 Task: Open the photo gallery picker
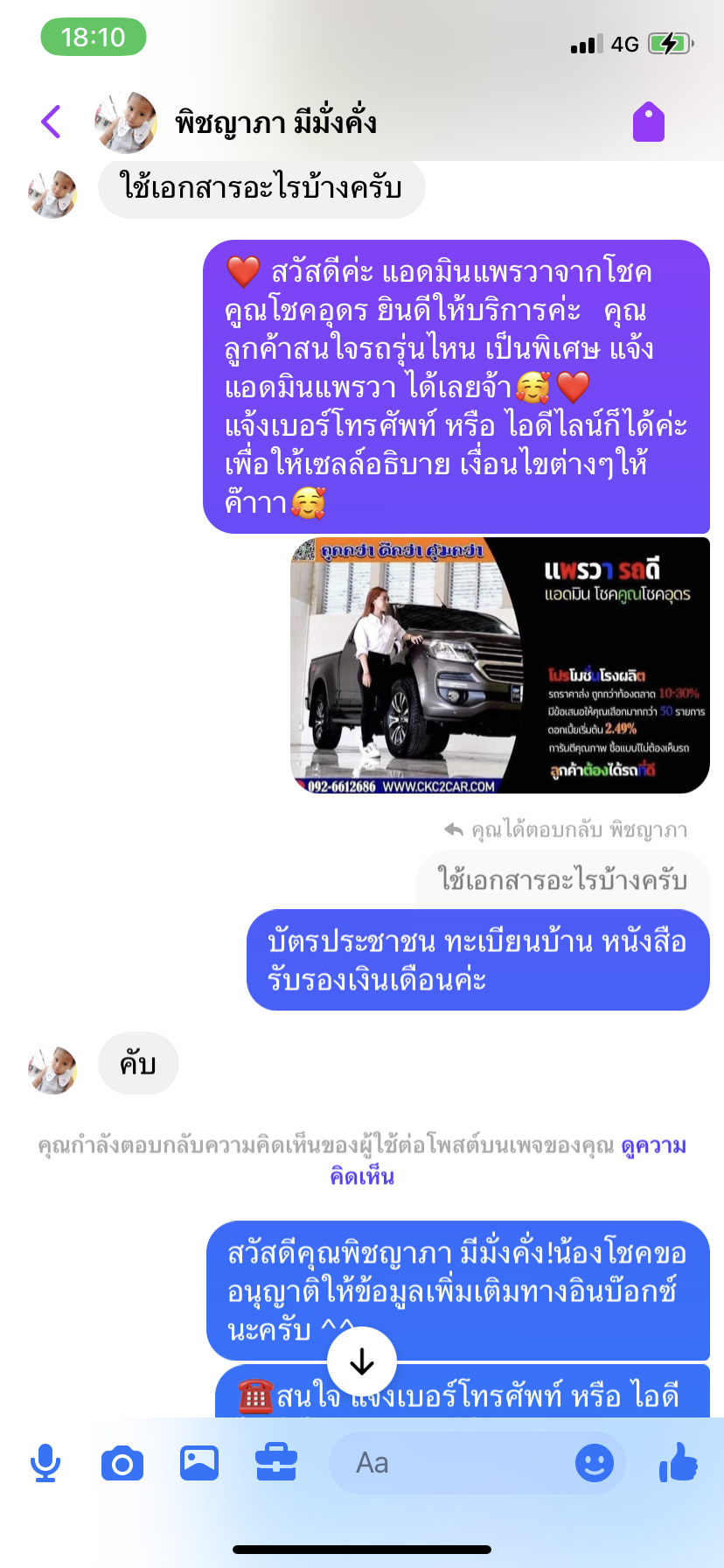pyautogui.click(x=199, y=1463)
